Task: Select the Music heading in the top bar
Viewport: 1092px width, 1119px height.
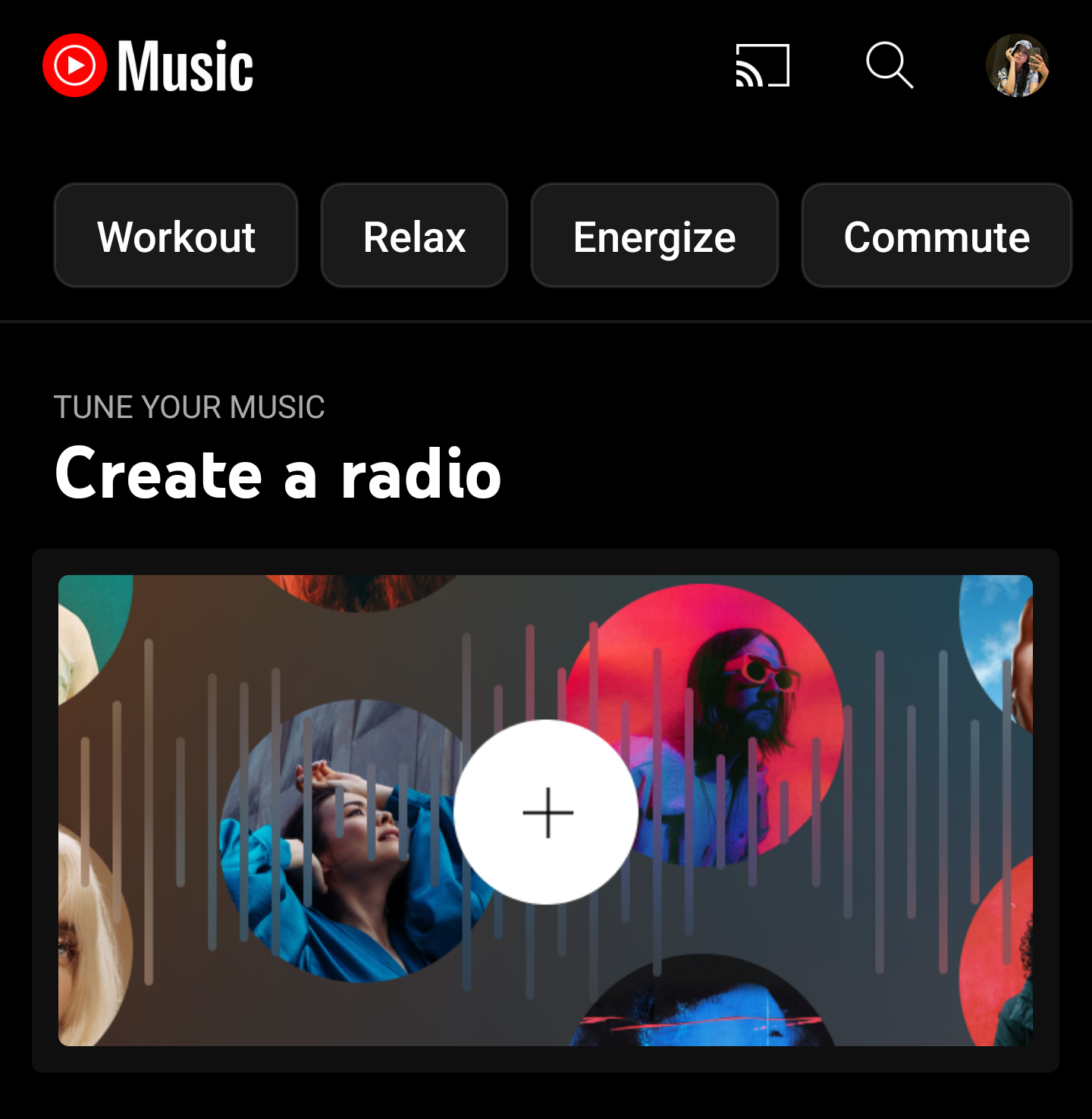Action: point(186,67)
